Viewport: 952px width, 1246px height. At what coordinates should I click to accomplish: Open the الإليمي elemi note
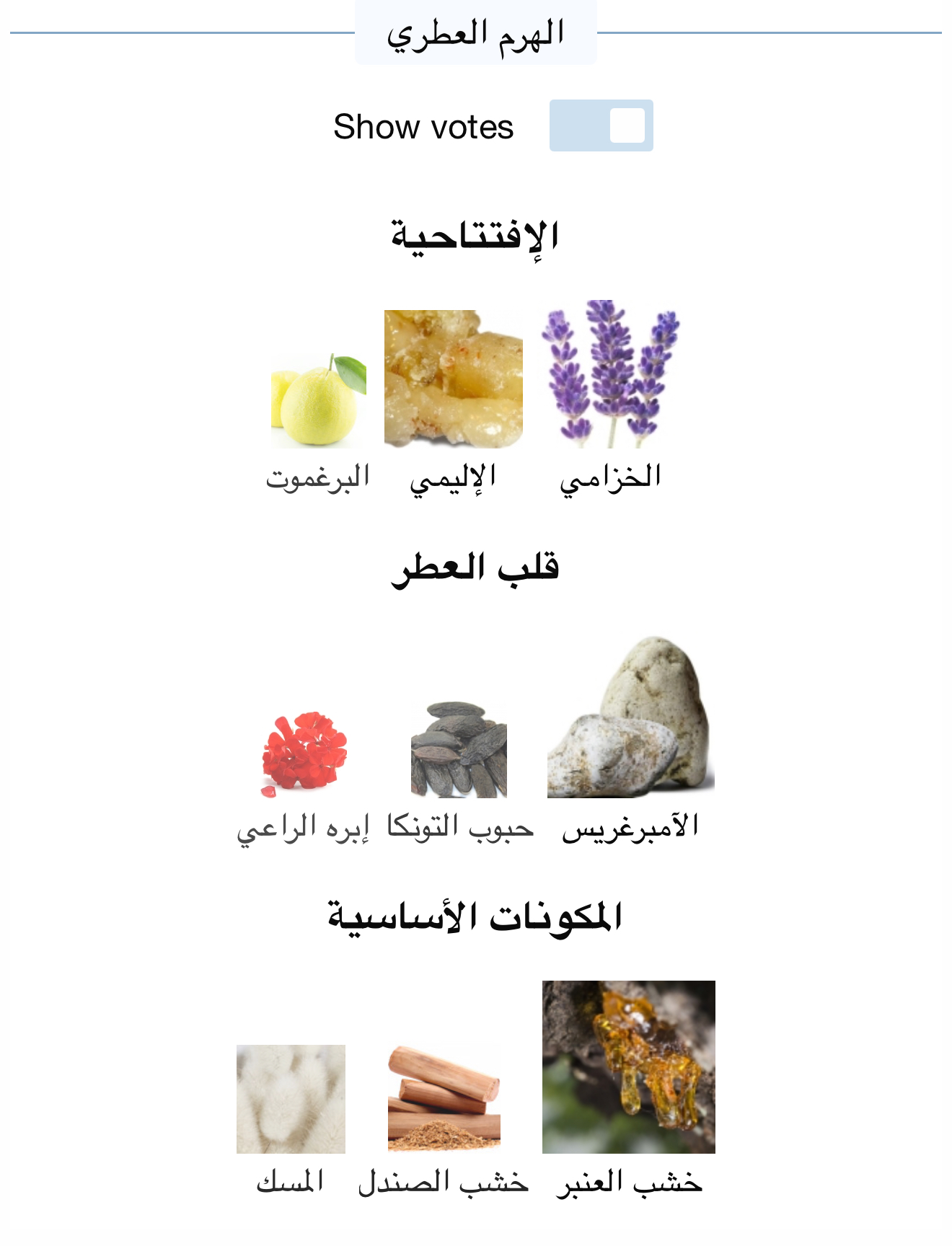(453, 379)
